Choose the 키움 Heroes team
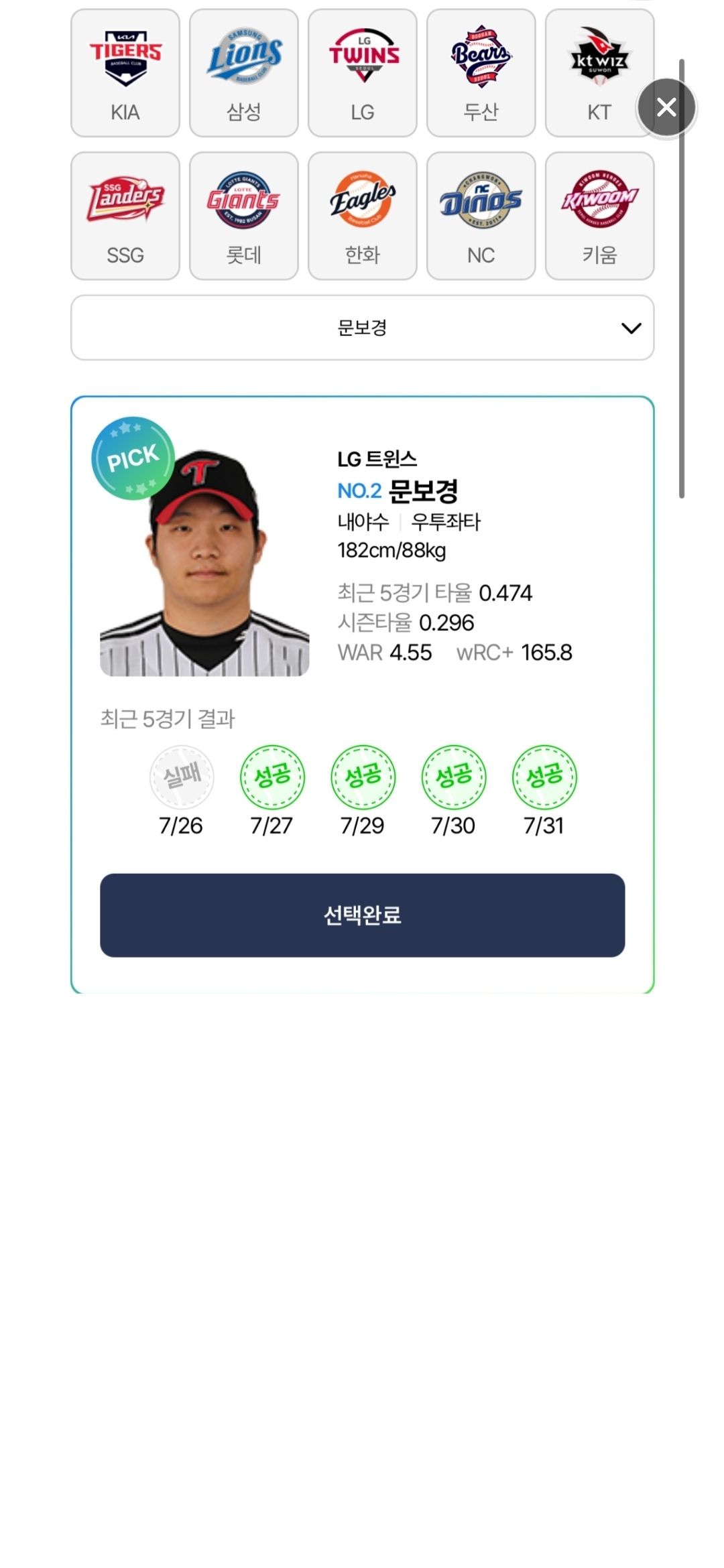This screenshot has height=1568, width=724. coord(599,216)
